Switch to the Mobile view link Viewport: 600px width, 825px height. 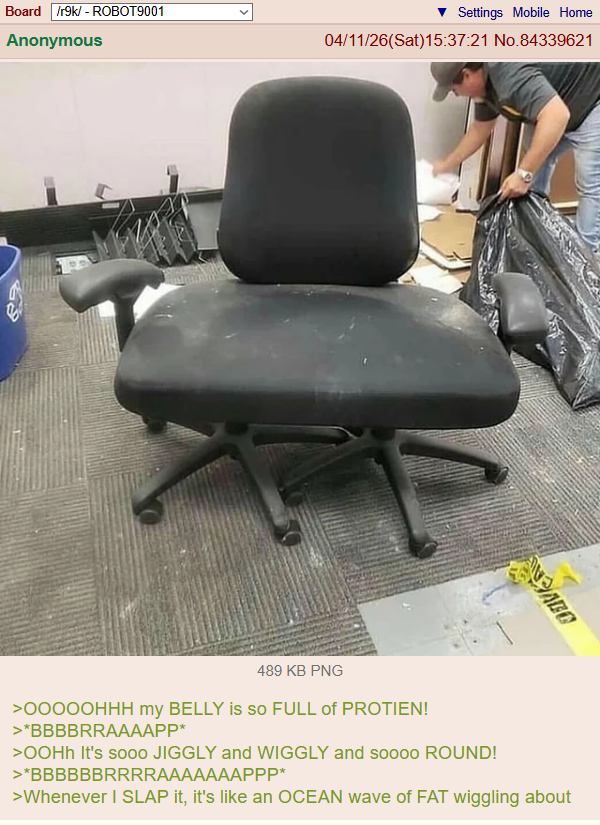[x=531, y=12]
